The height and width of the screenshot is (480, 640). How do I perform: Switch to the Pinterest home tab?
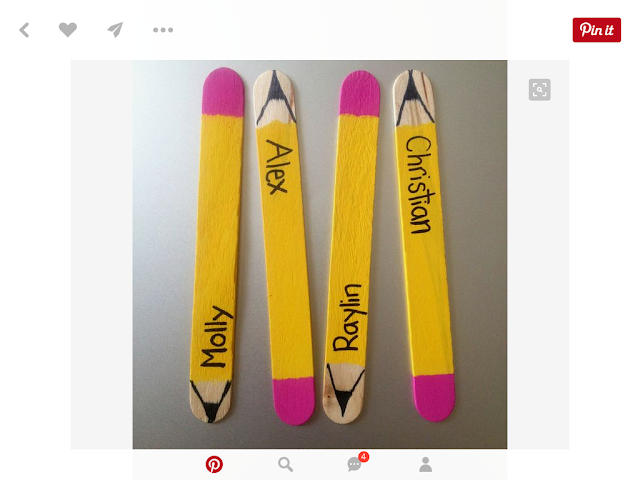(214, 464)
